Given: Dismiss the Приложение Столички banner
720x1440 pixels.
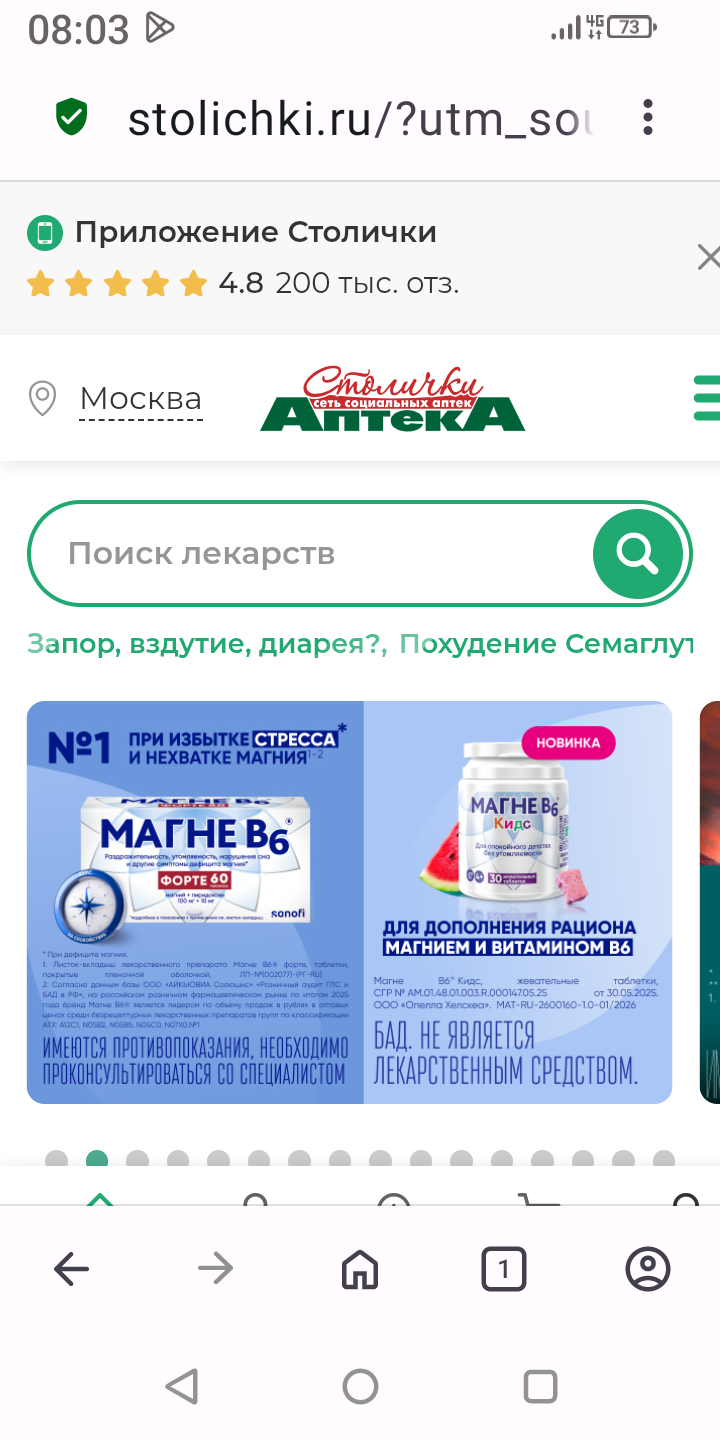Looking at the screenshot, I should (707, 258).
